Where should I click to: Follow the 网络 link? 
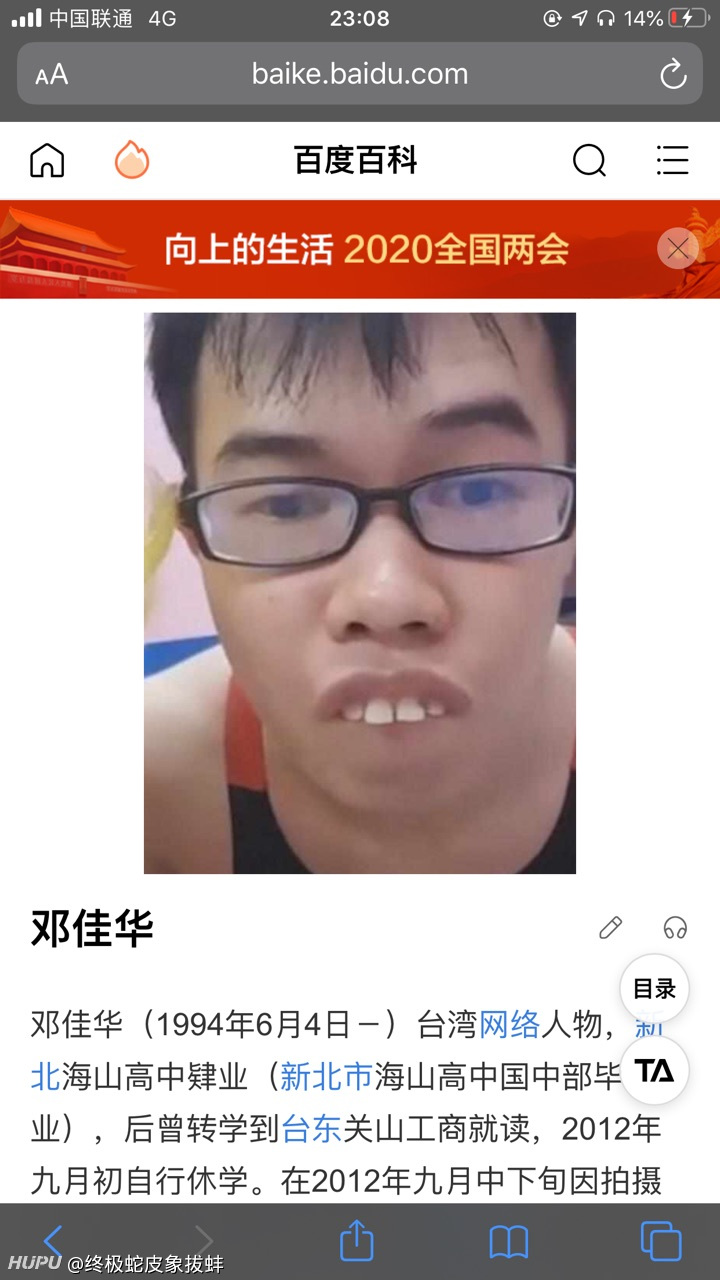[510, 1025]
